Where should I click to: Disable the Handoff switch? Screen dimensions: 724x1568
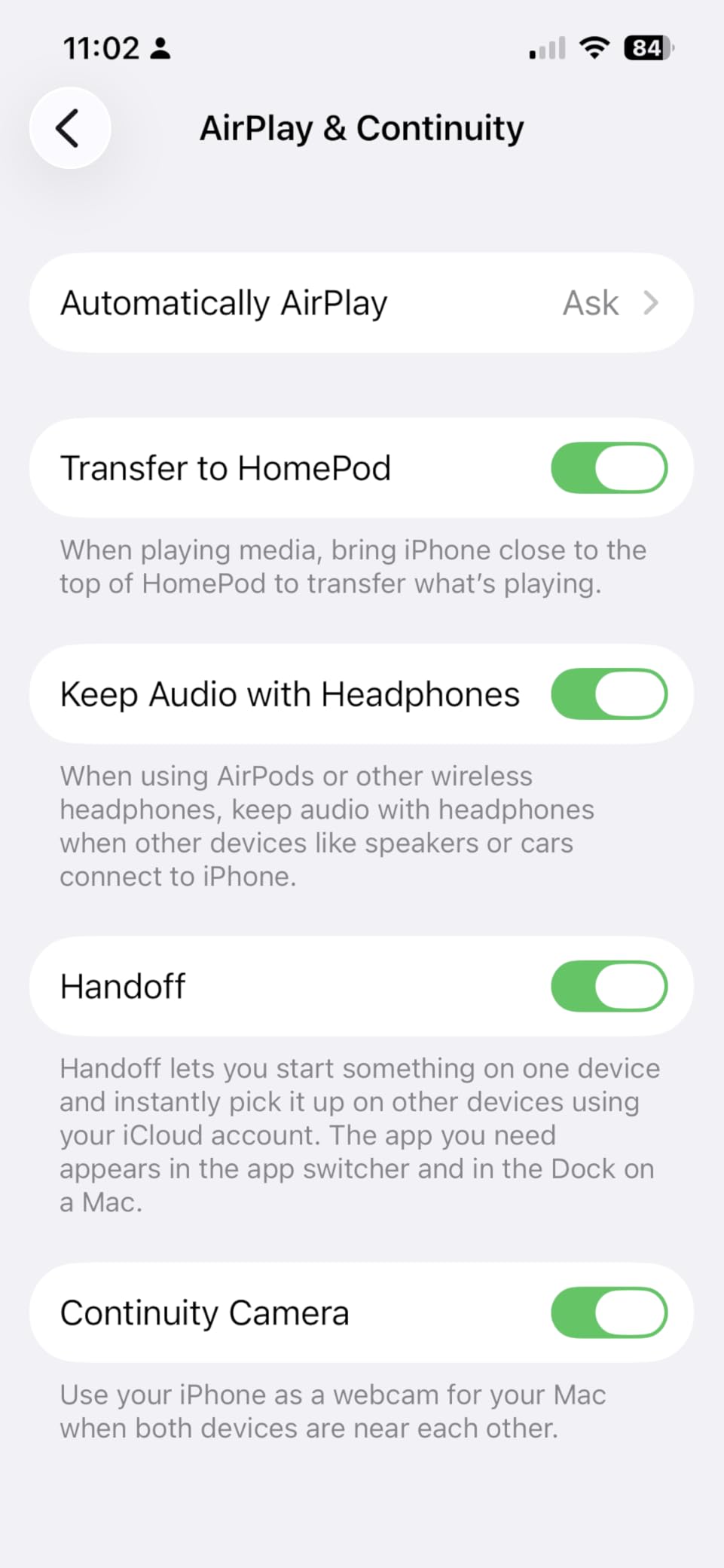[610, 986]
